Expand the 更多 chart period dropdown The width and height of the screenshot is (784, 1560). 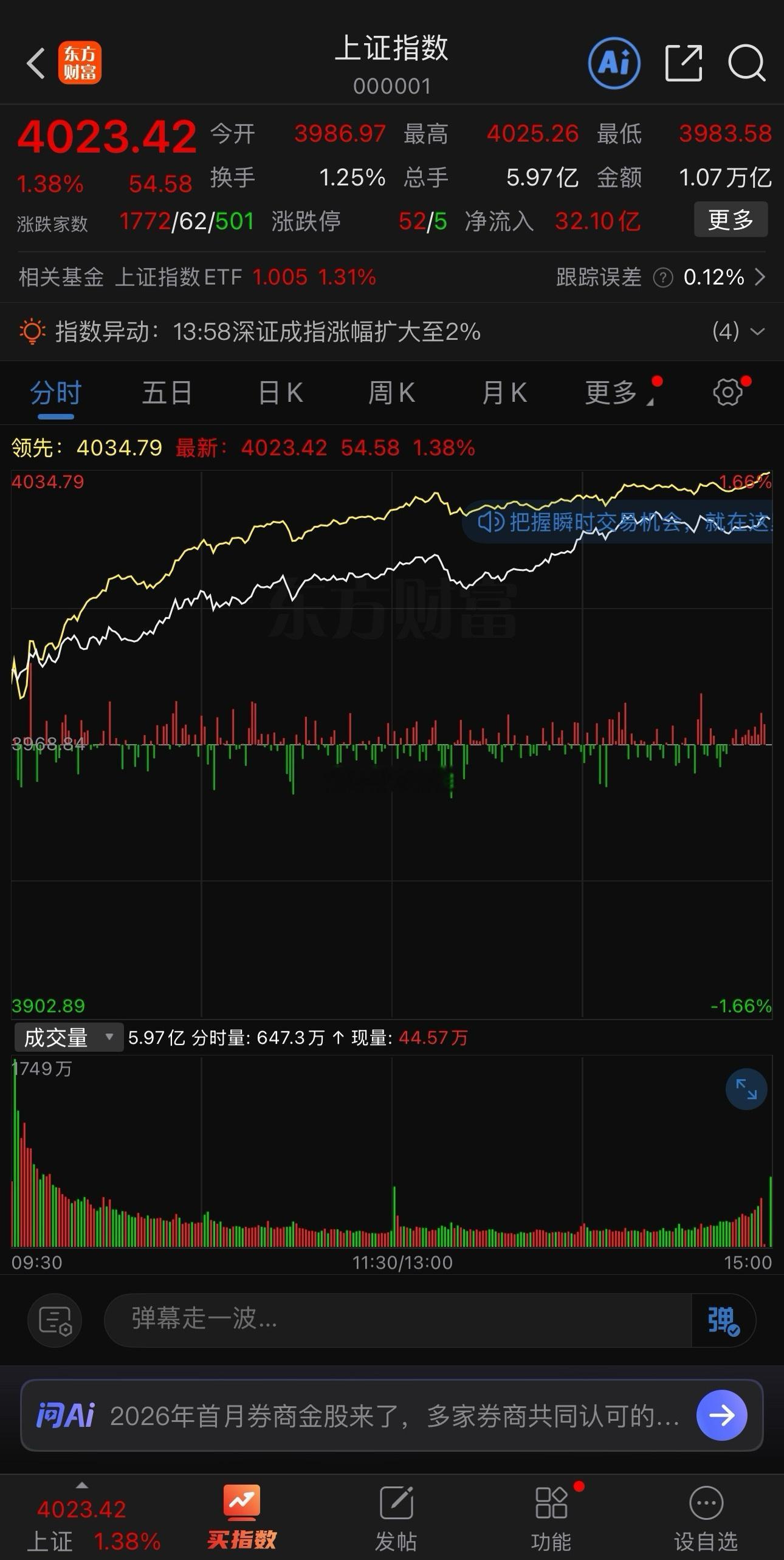tap(616, 393)
